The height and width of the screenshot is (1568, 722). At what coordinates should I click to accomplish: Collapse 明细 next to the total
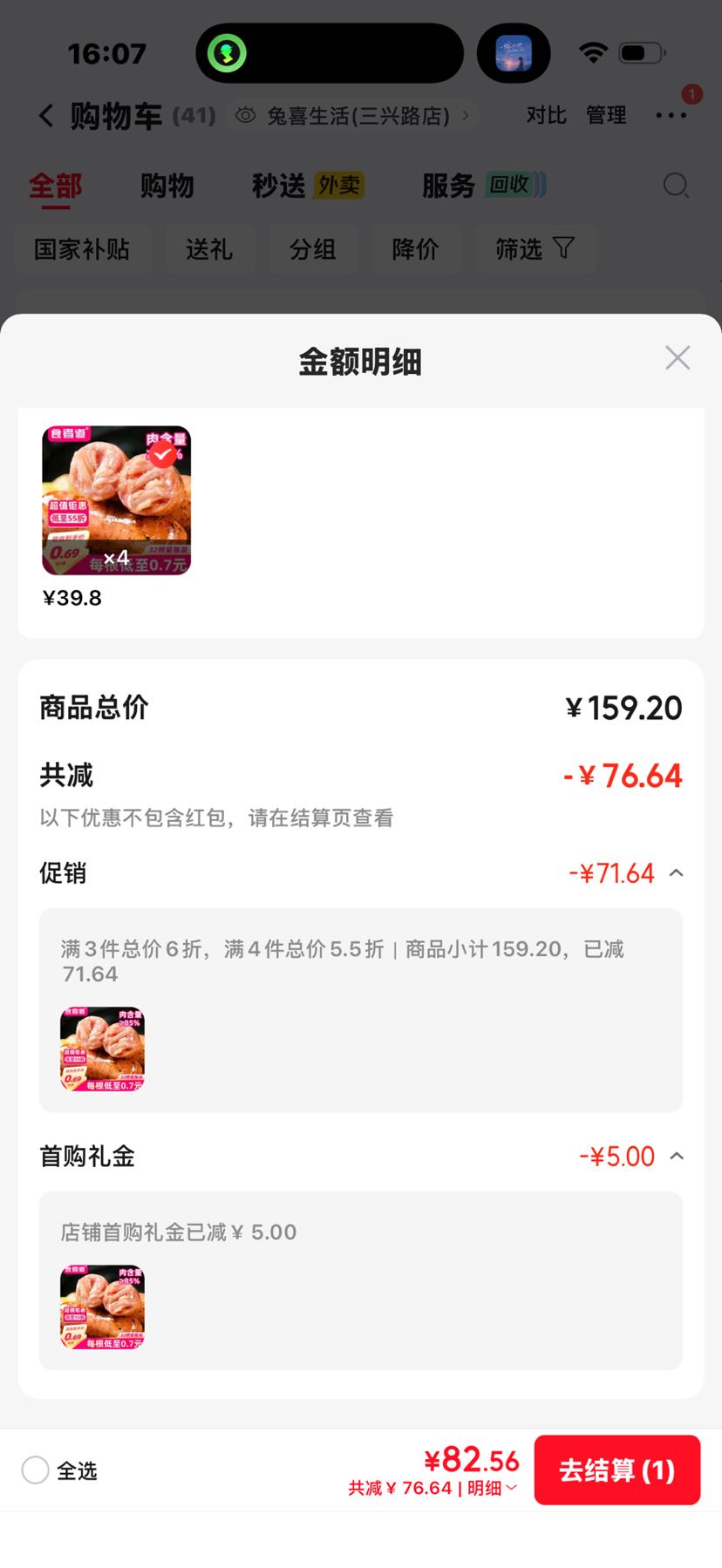tap(493, 1488)
